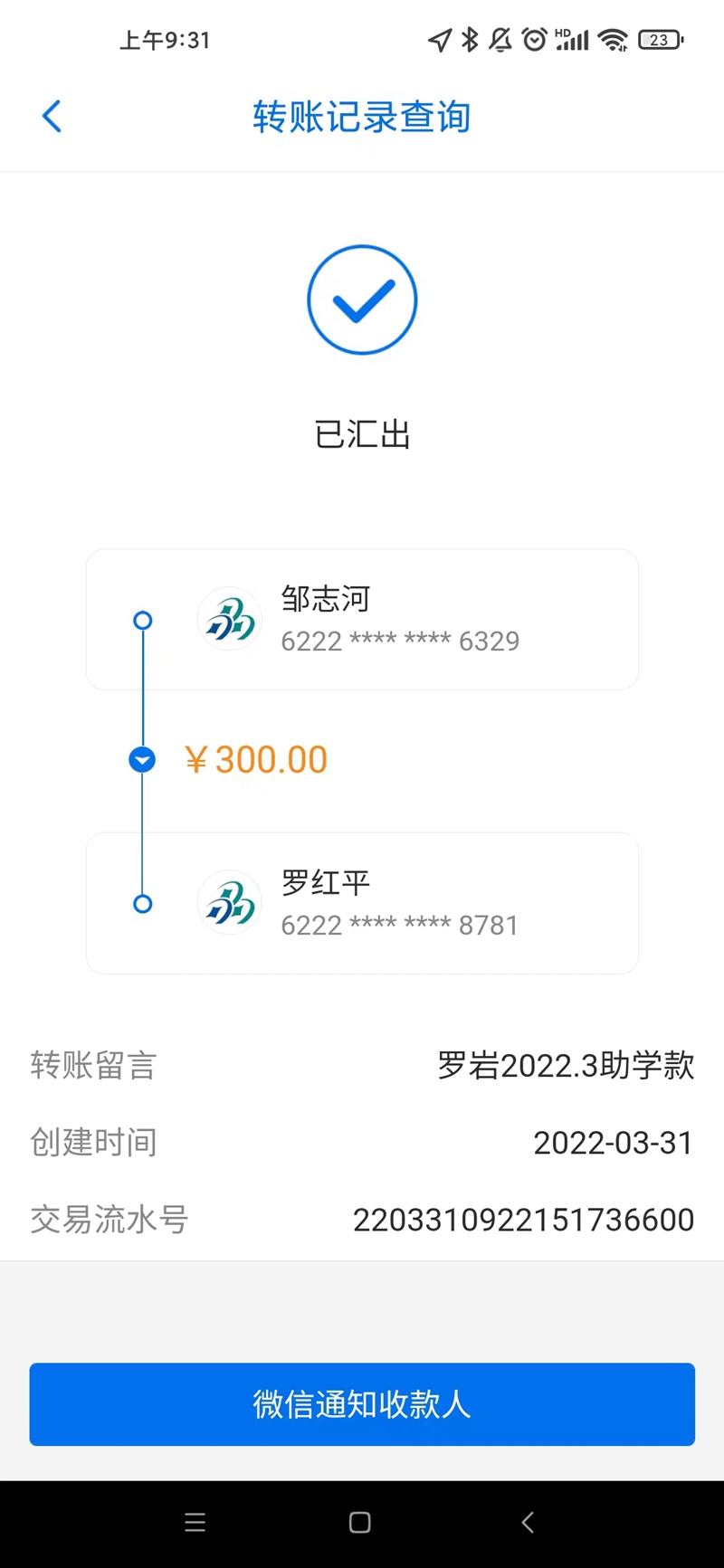Tap the battery indicator showing 23
Viewport: 724px width, 1568px height.
[661, 40]
